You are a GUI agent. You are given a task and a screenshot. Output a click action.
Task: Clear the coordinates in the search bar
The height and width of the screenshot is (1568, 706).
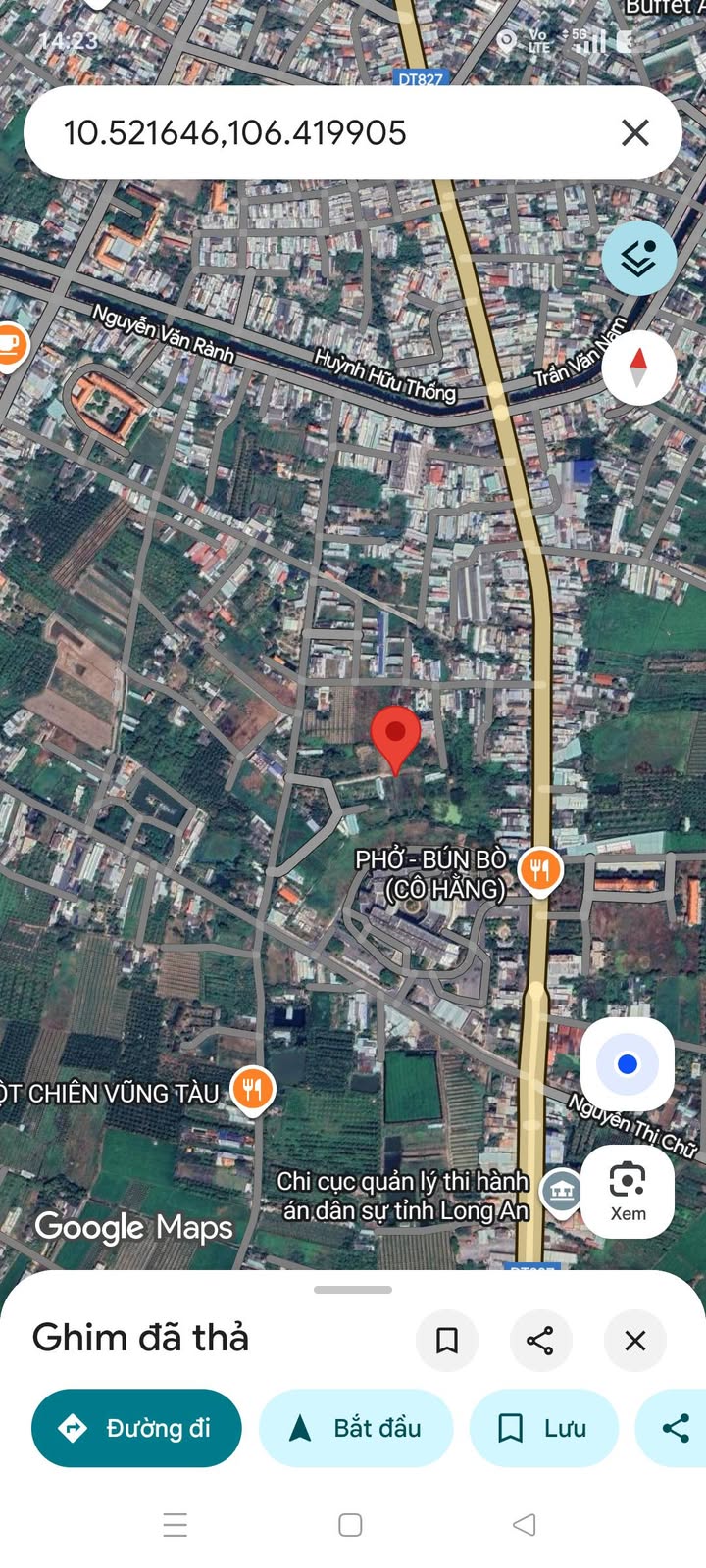pos(635,133)
